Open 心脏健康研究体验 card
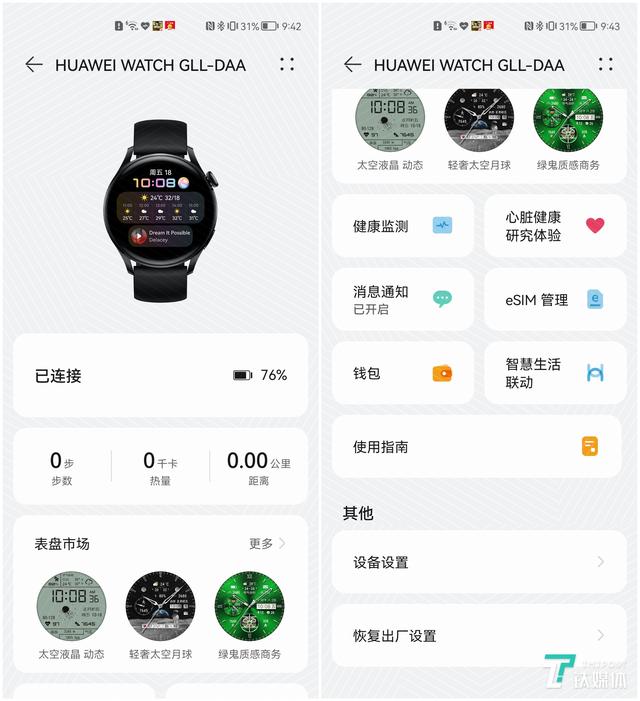Viewport: 640px width, 701px height. pyautogui.click(x=555, y=226)
